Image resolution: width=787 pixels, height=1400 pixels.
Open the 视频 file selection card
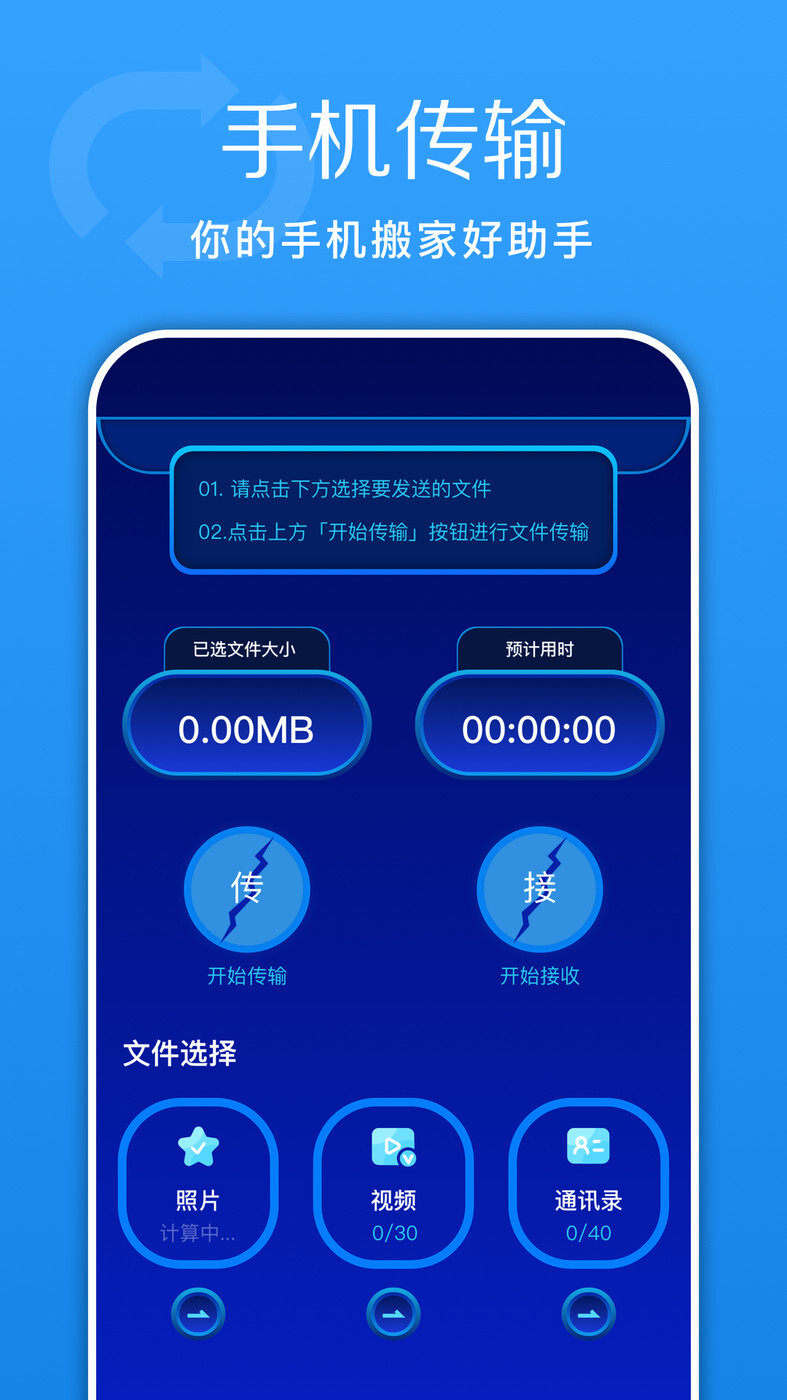392,1183
